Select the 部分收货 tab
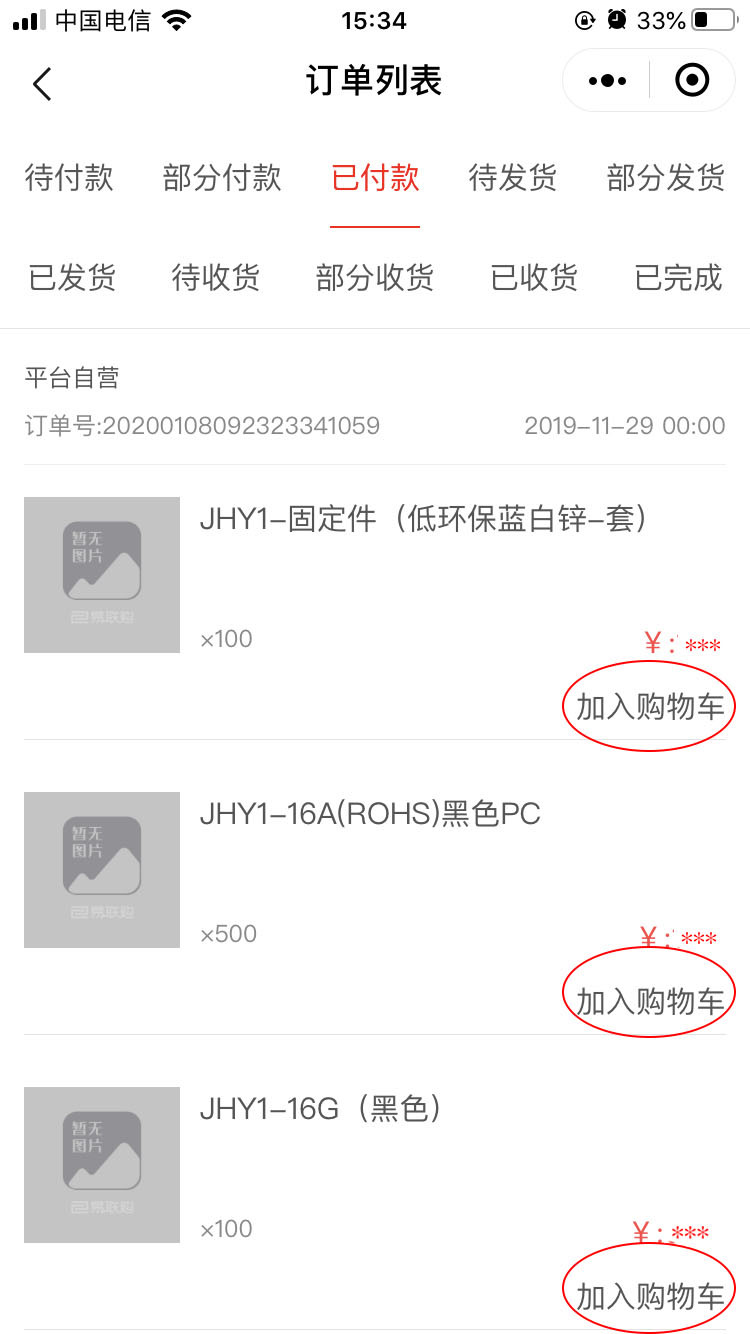750x1334 pixels. (375, 277)
